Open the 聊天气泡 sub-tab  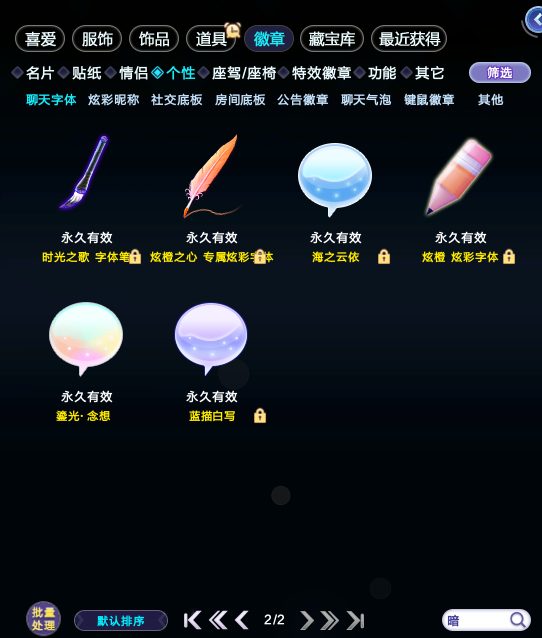click(366, 100)
